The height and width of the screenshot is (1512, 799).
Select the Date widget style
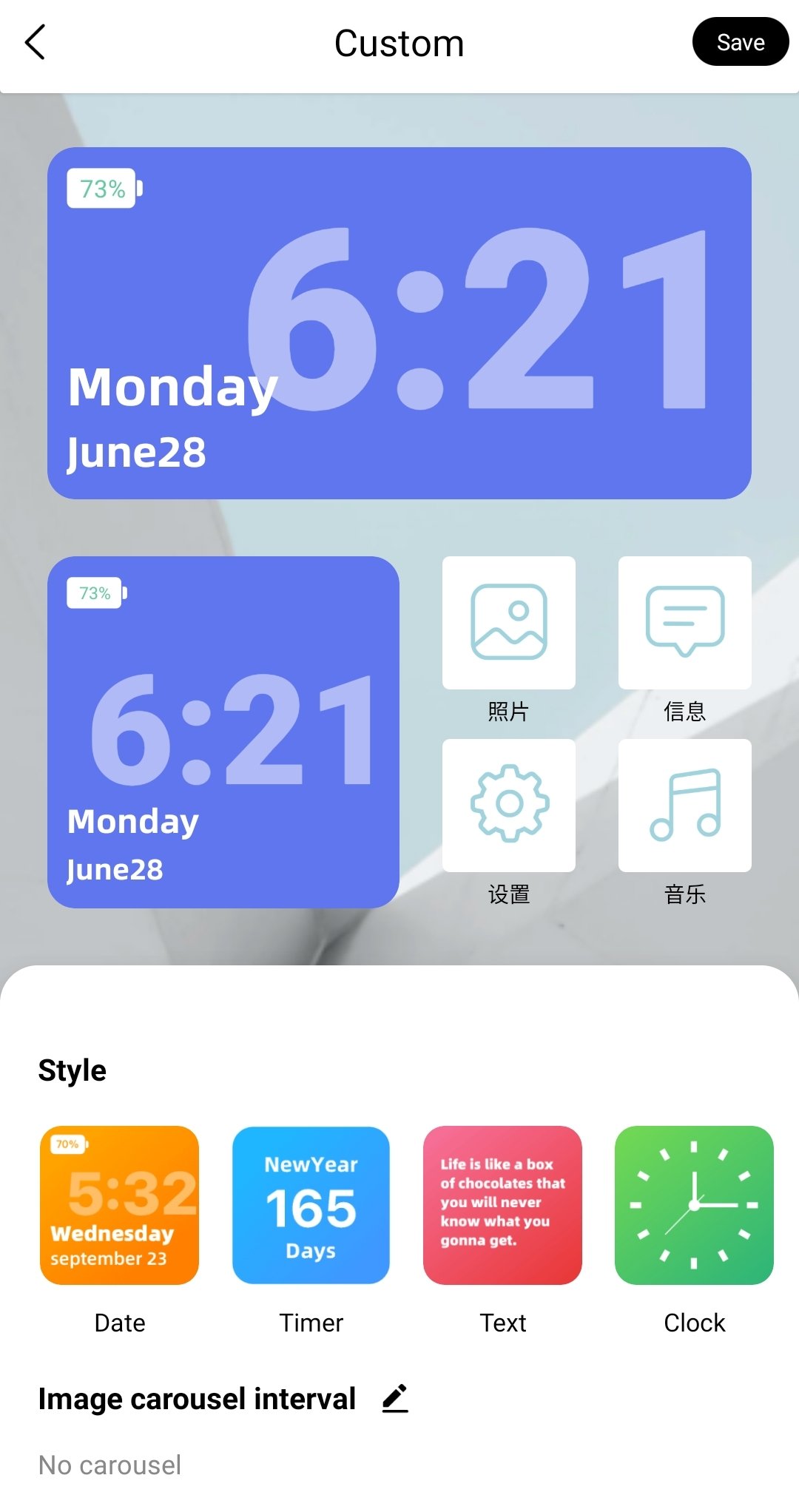pos(119,1205)
